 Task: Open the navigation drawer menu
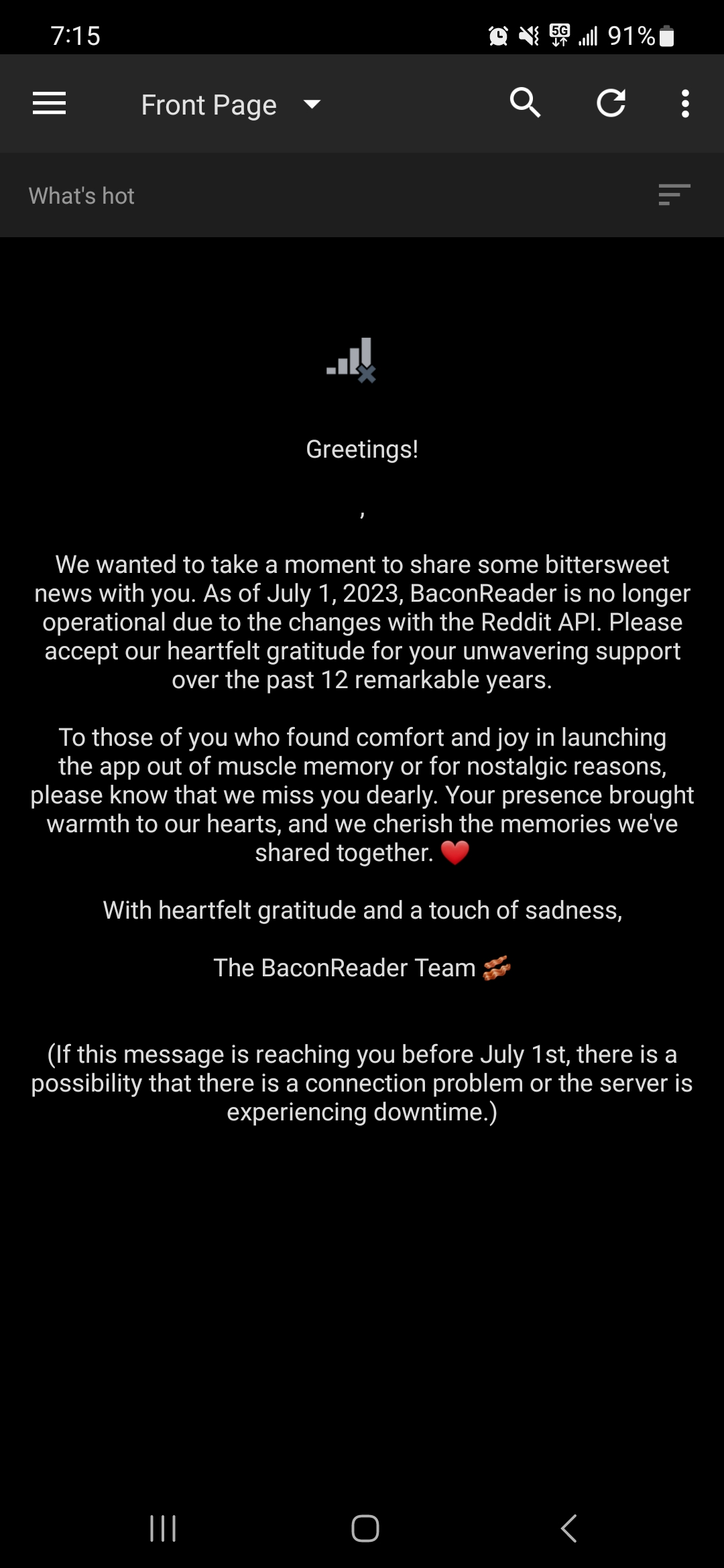pyautogui.click(x=49, y=104)
